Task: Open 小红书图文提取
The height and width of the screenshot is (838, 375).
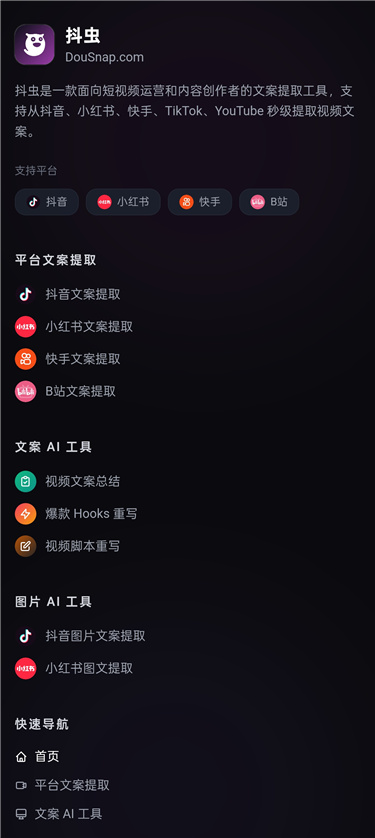Action: pyautogui.click(x=74, y=669)
